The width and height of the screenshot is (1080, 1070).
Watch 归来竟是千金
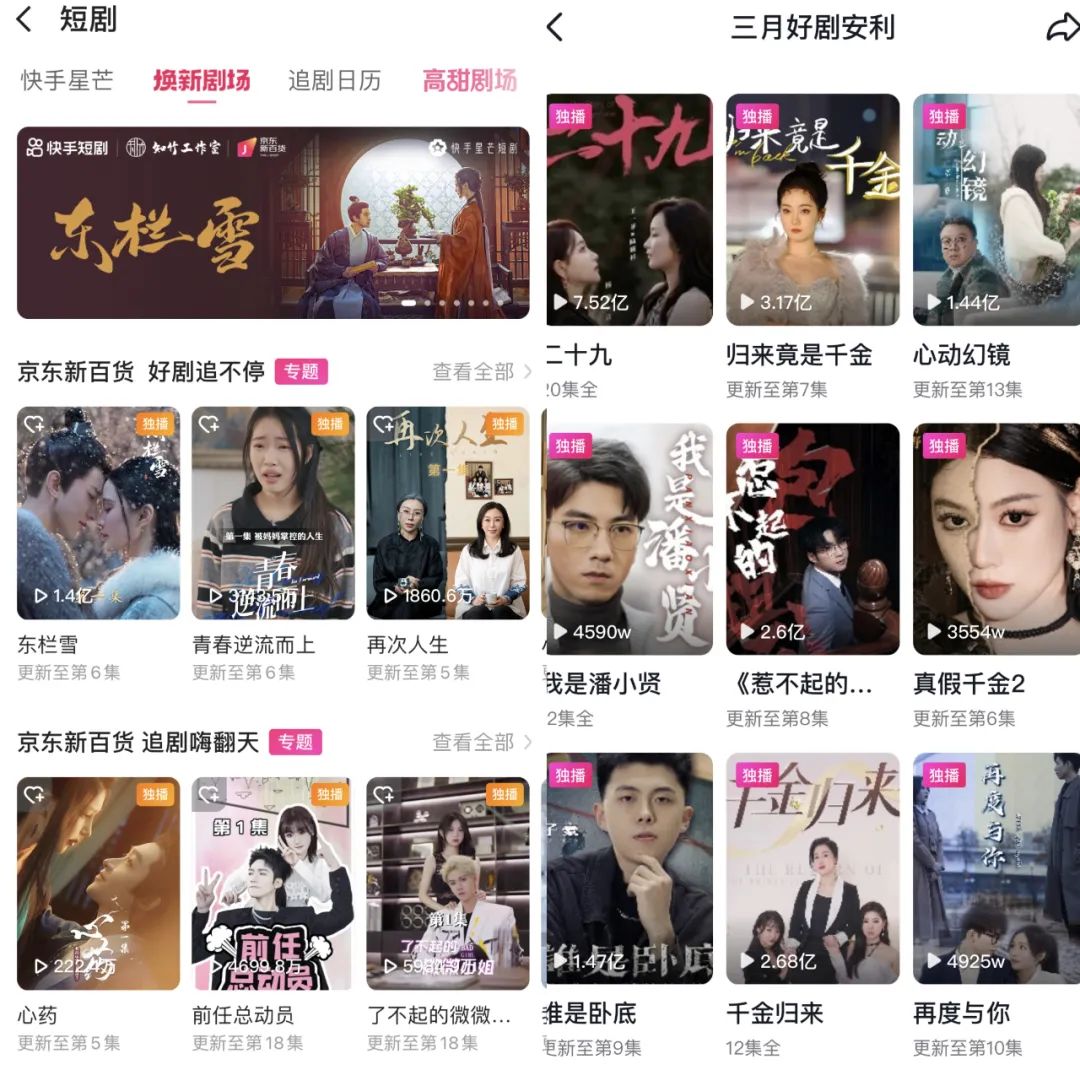pyautogui.click(x=812, y=209)
